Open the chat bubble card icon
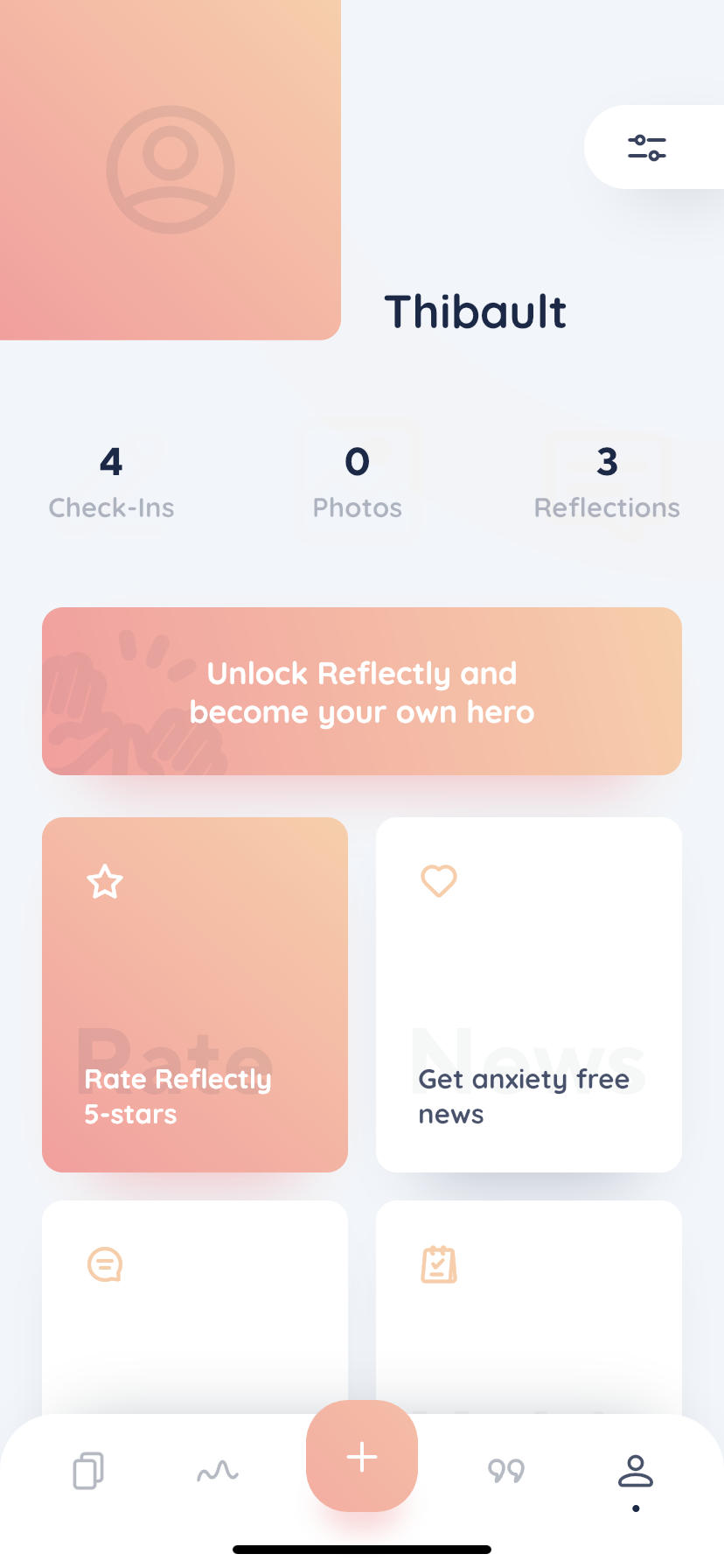This screenshot has width=724, height=1568. (104, 1264)
